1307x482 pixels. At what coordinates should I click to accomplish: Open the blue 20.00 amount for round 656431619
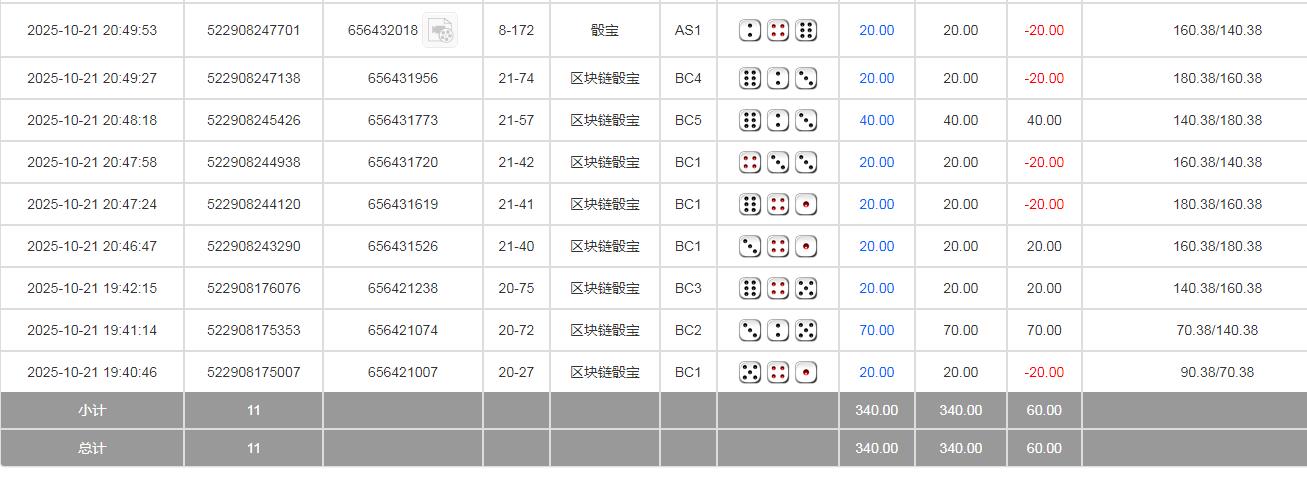point(876,204)
